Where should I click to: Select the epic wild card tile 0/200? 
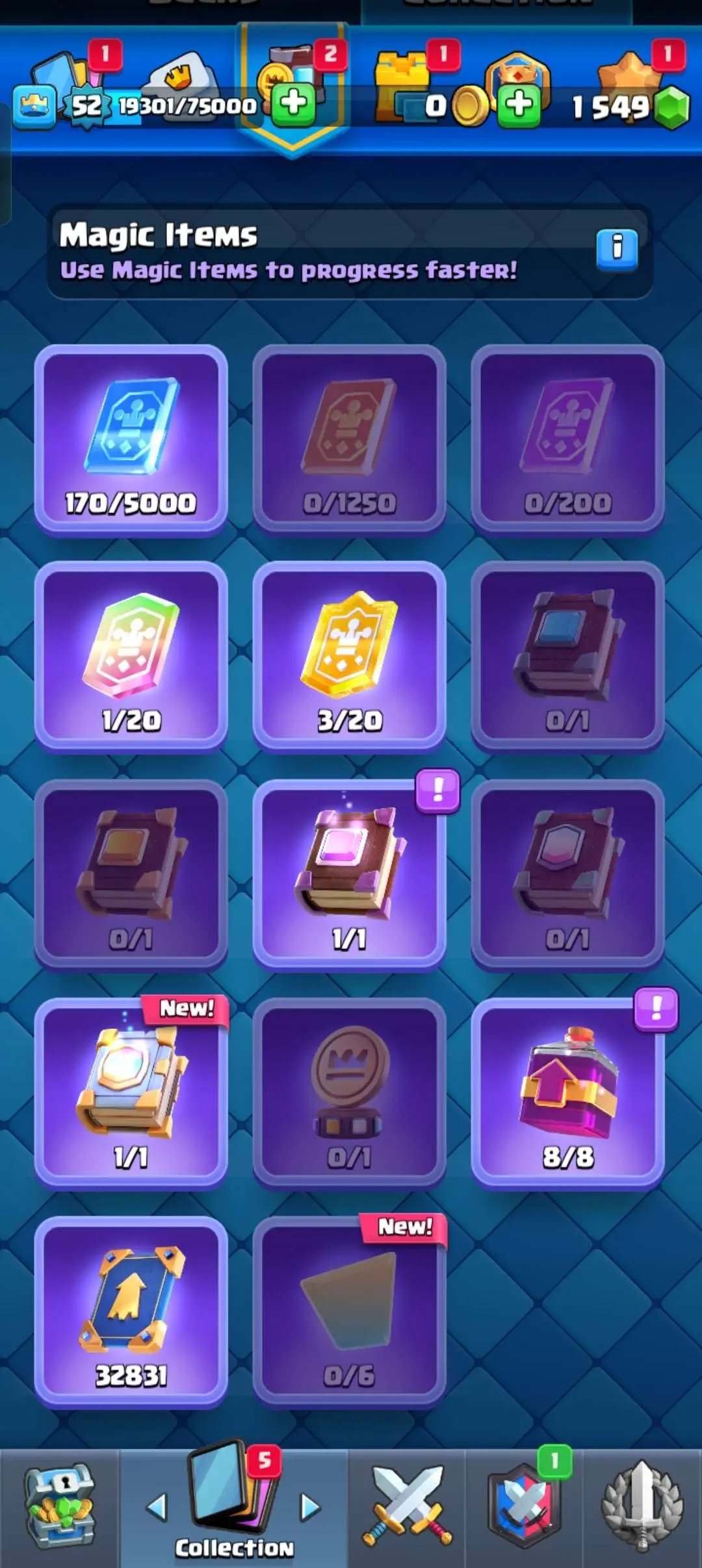click(x=567, y=438)
